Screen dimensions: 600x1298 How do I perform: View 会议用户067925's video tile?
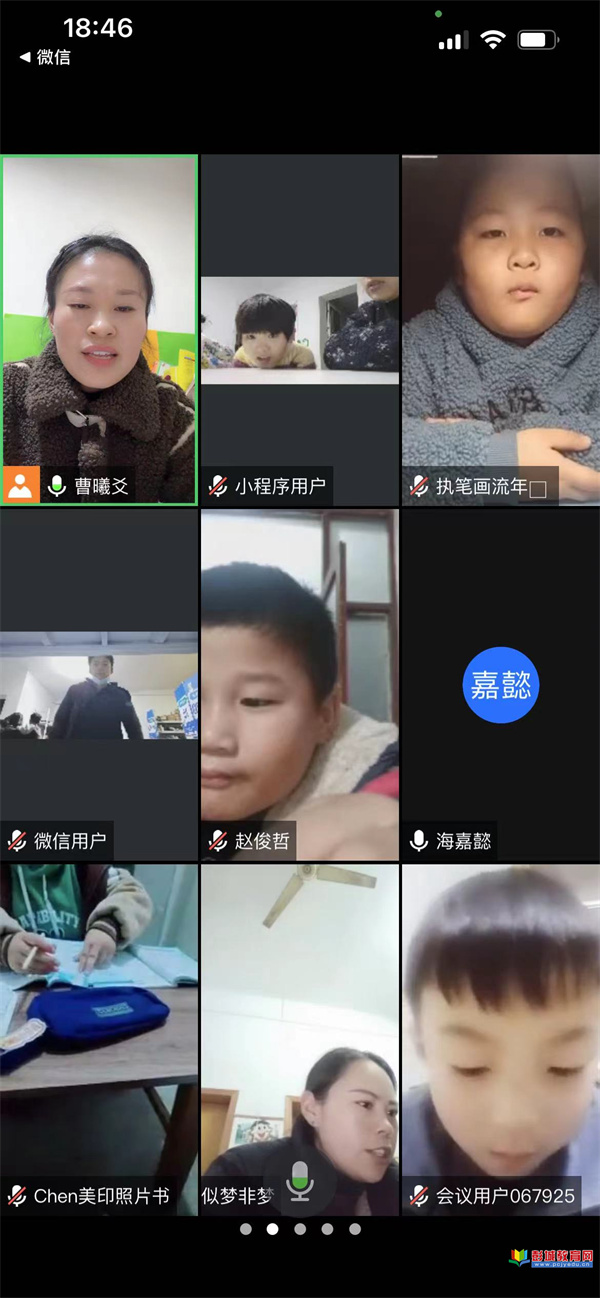pos(500,1030)
